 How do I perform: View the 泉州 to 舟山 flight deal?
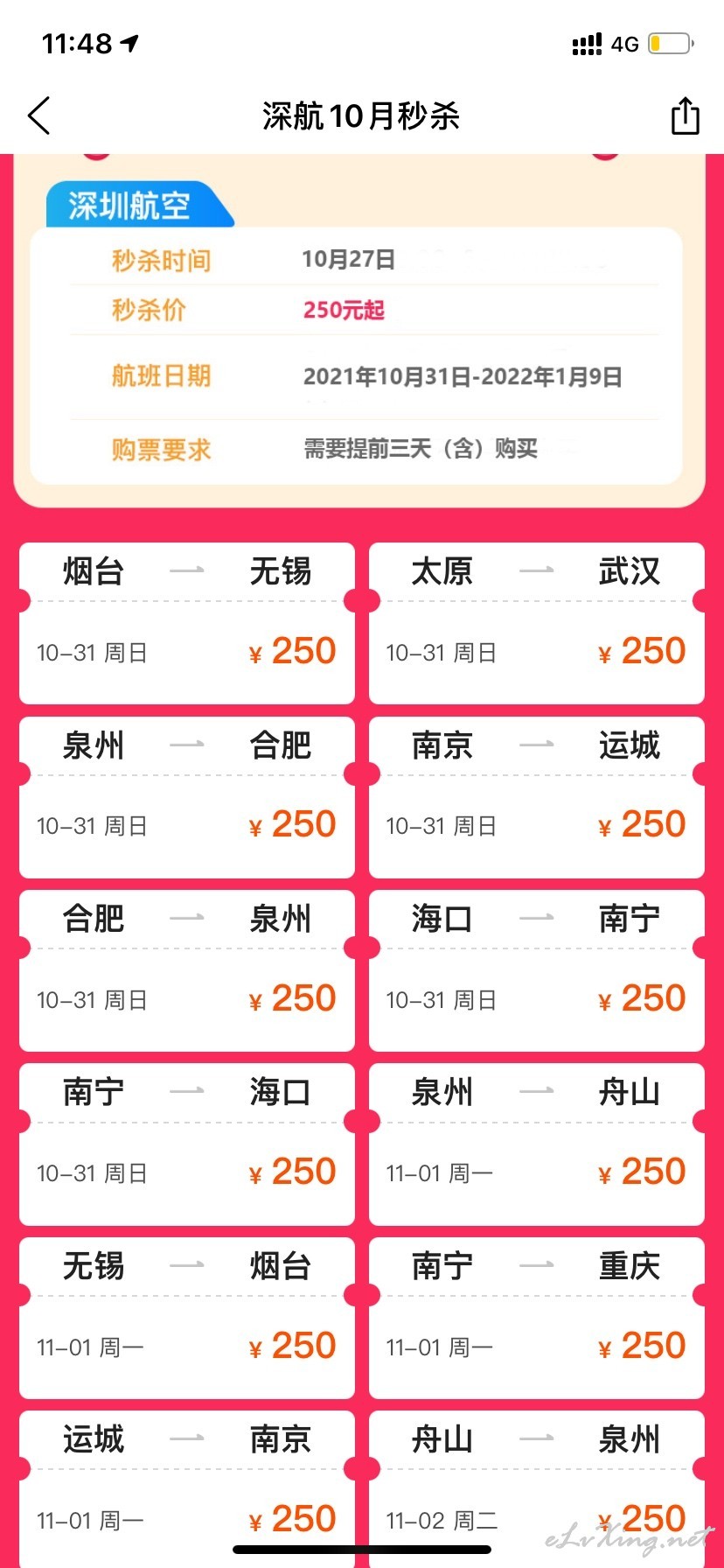pos(537,1144)
